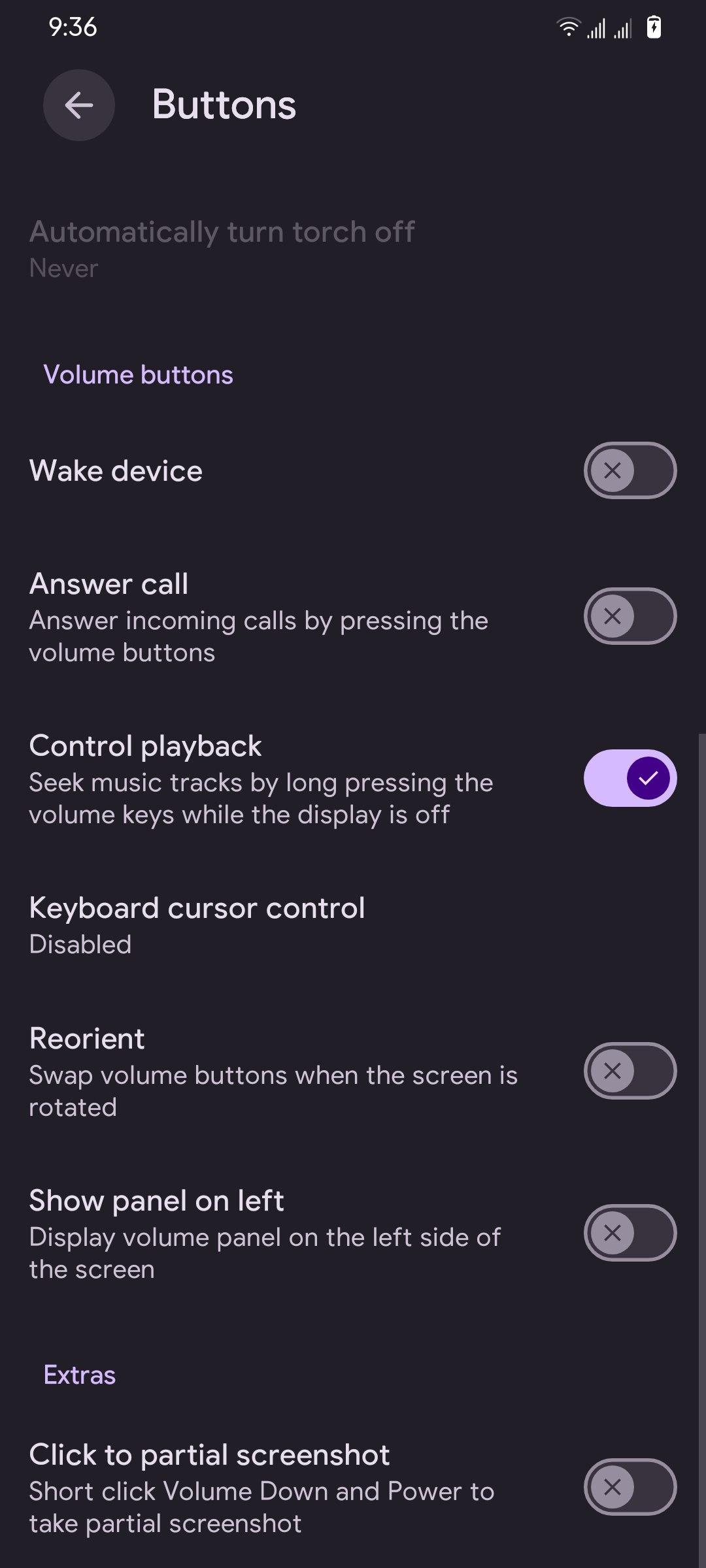Enable Show panel on left

[x=630, y=1233]
